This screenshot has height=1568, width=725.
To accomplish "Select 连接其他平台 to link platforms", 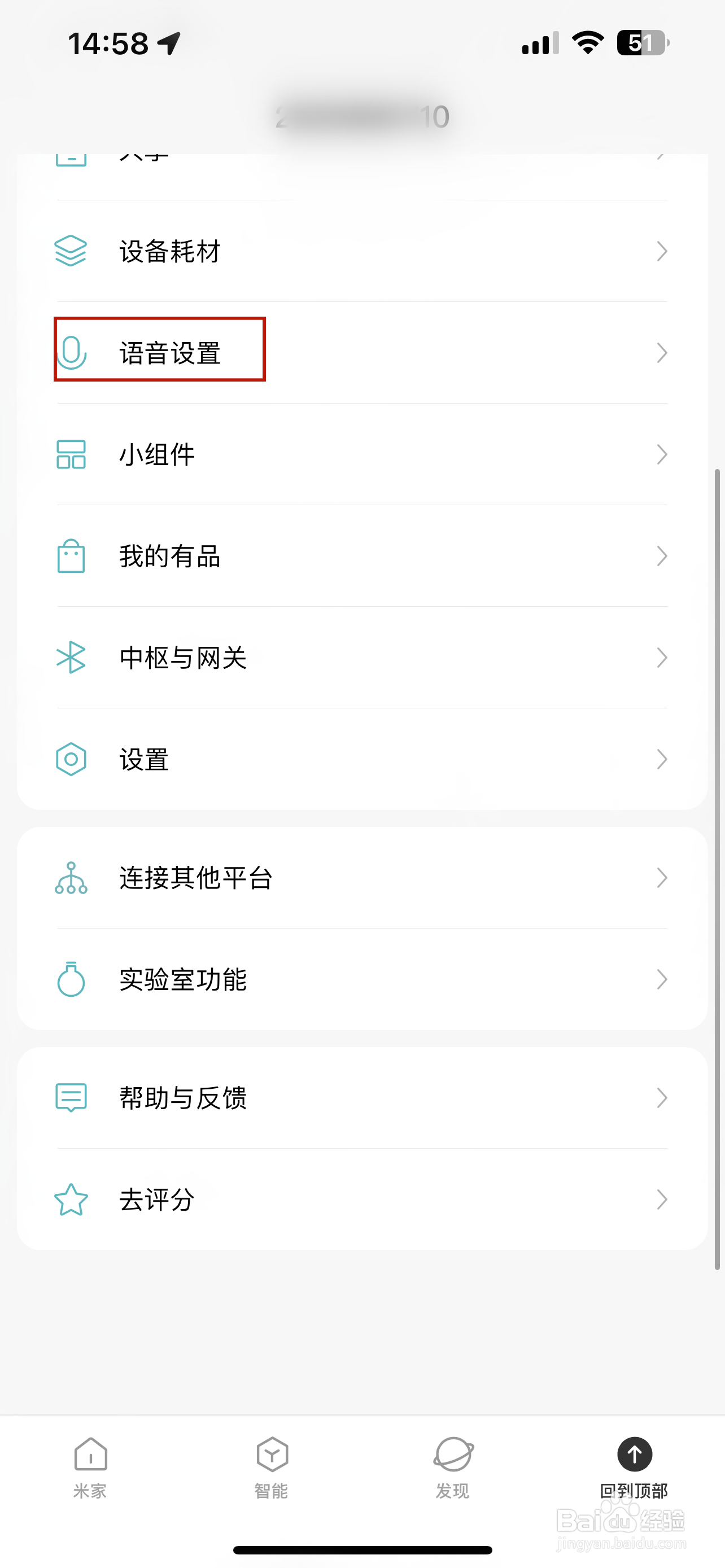I will click(x=361, y=878).
